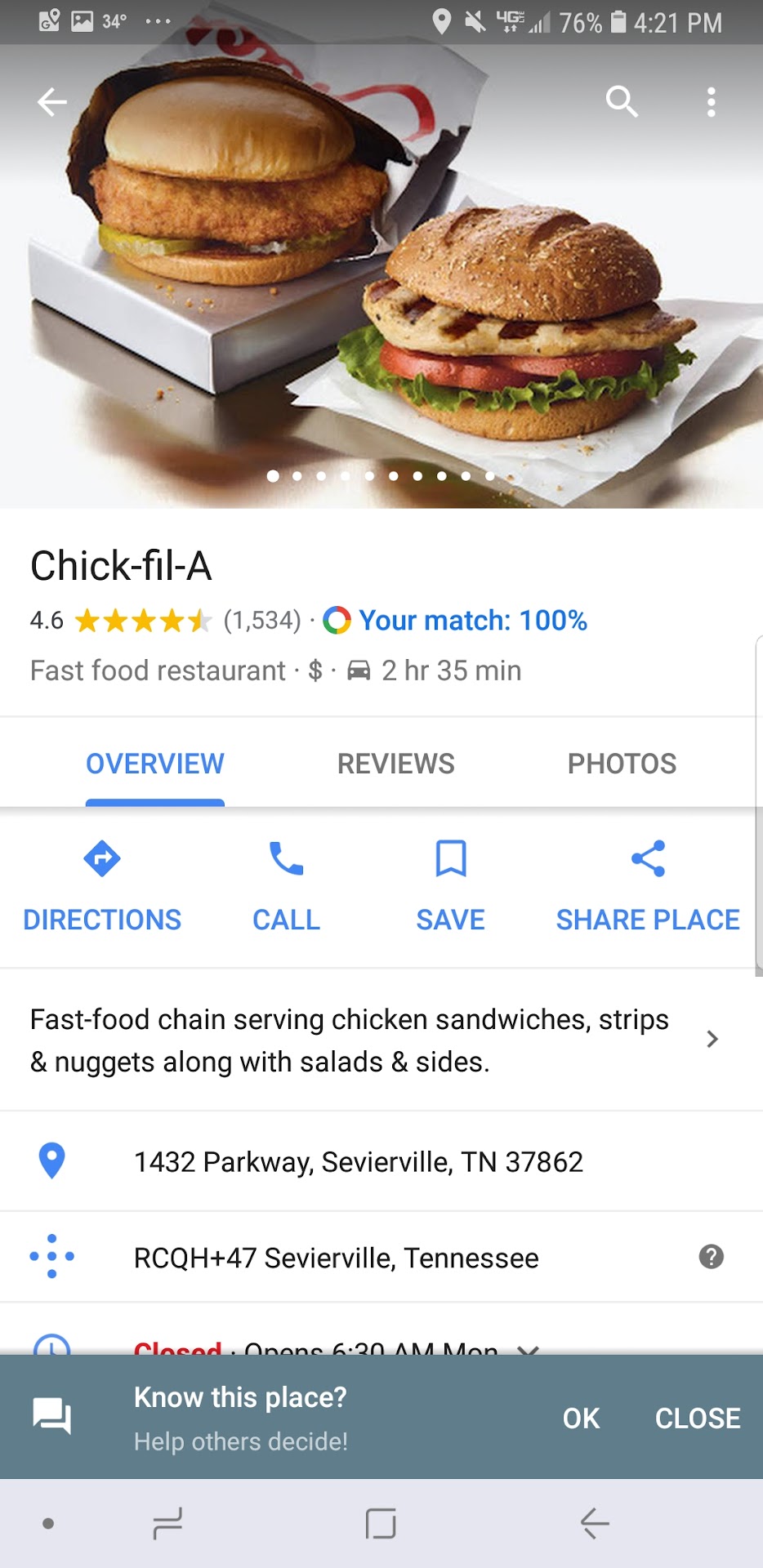
Task: Get directions to Chick-fil-A
Action: (102, 884)
